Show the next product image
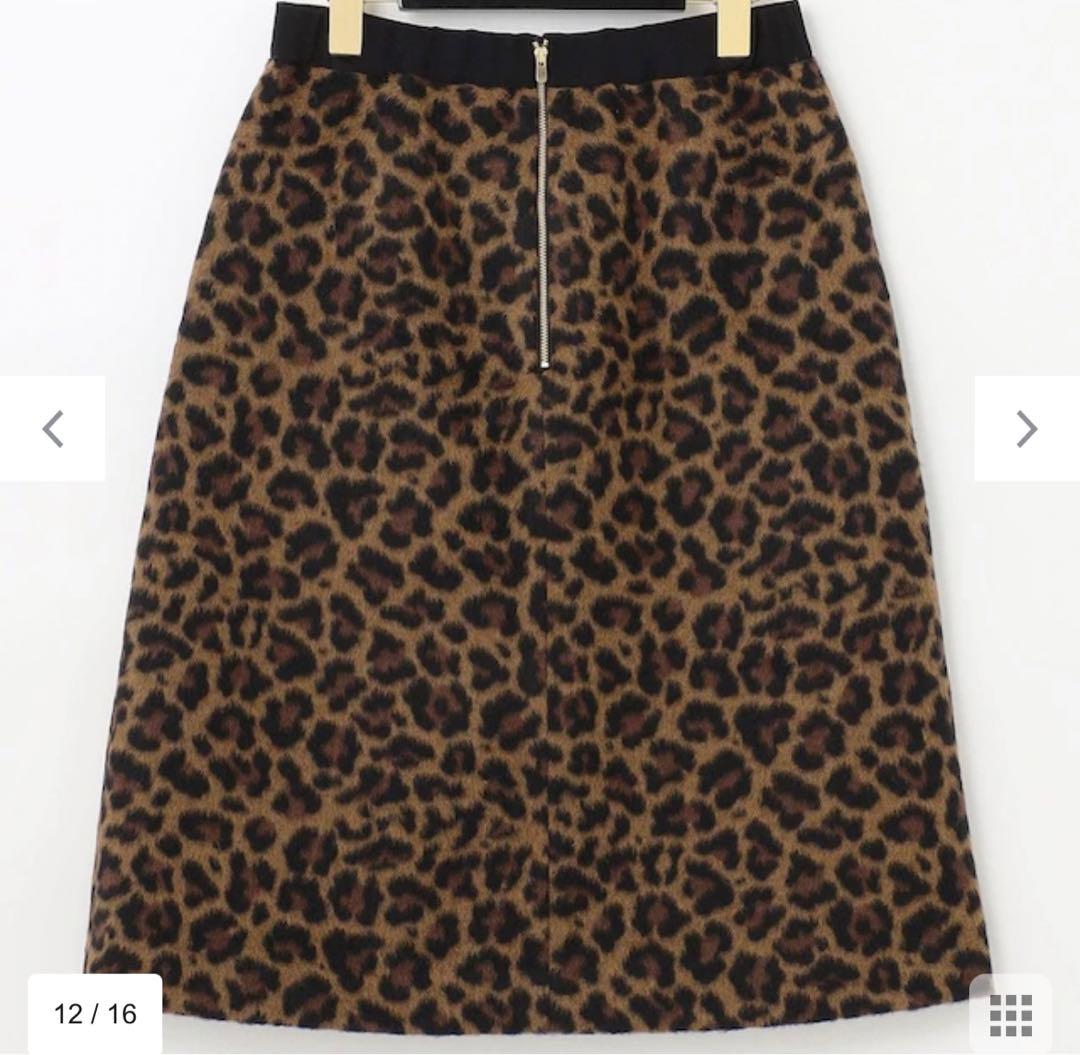This screenshot has width=1080, height=1055. [1027, 429]
